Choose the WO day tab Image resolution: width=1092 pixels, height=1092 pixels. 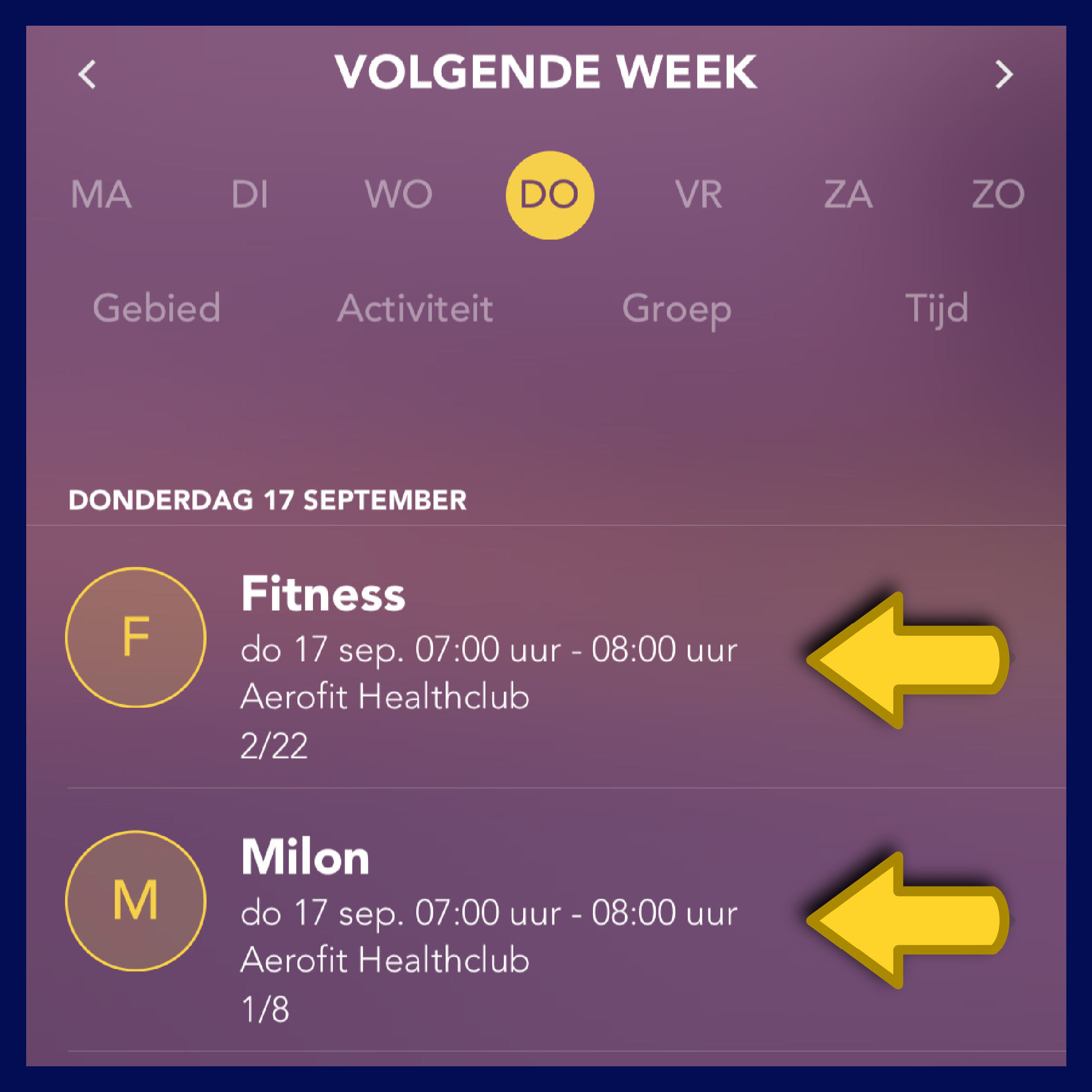point(399,194)
